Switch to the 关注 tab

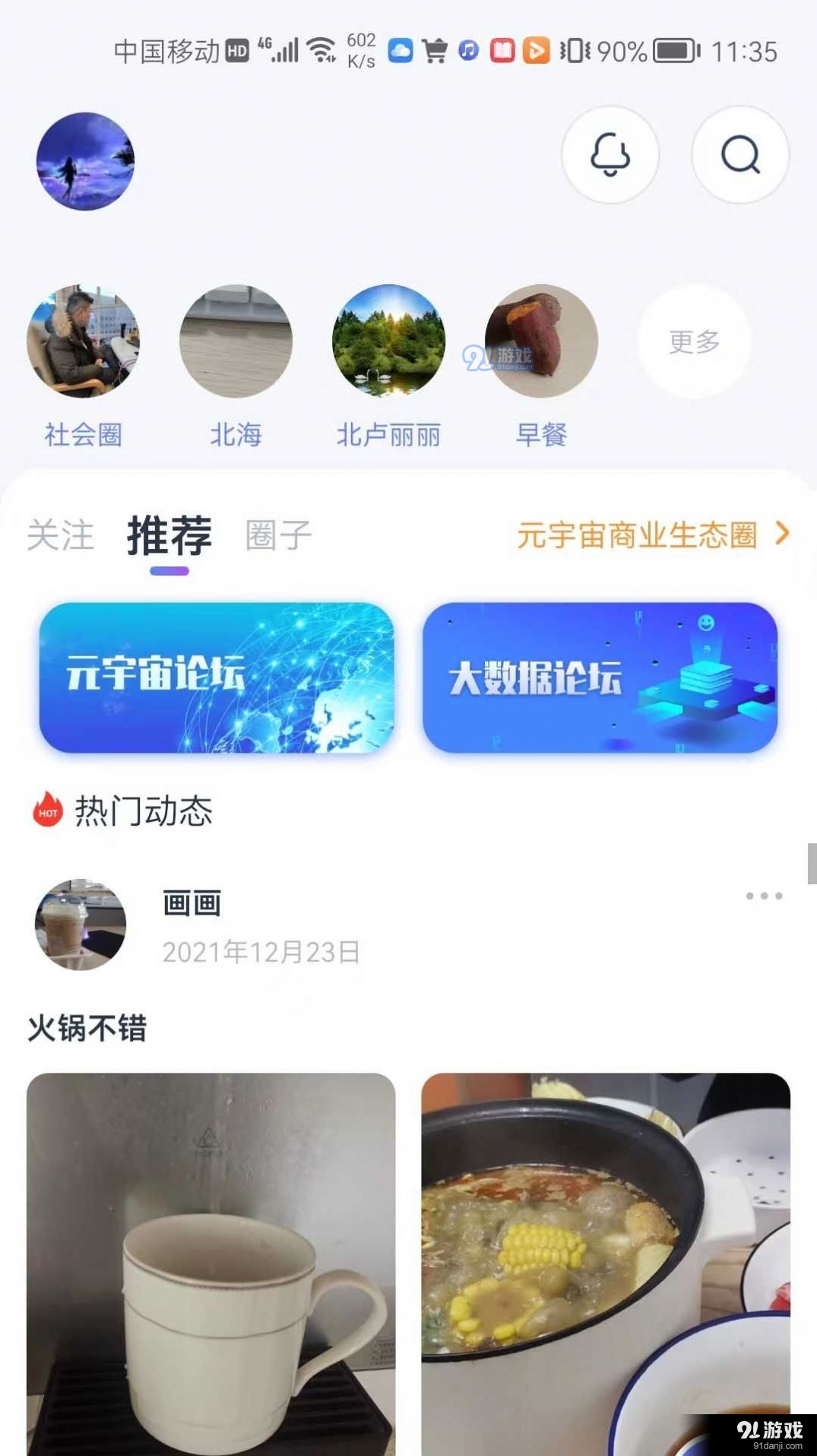point(61,536)
